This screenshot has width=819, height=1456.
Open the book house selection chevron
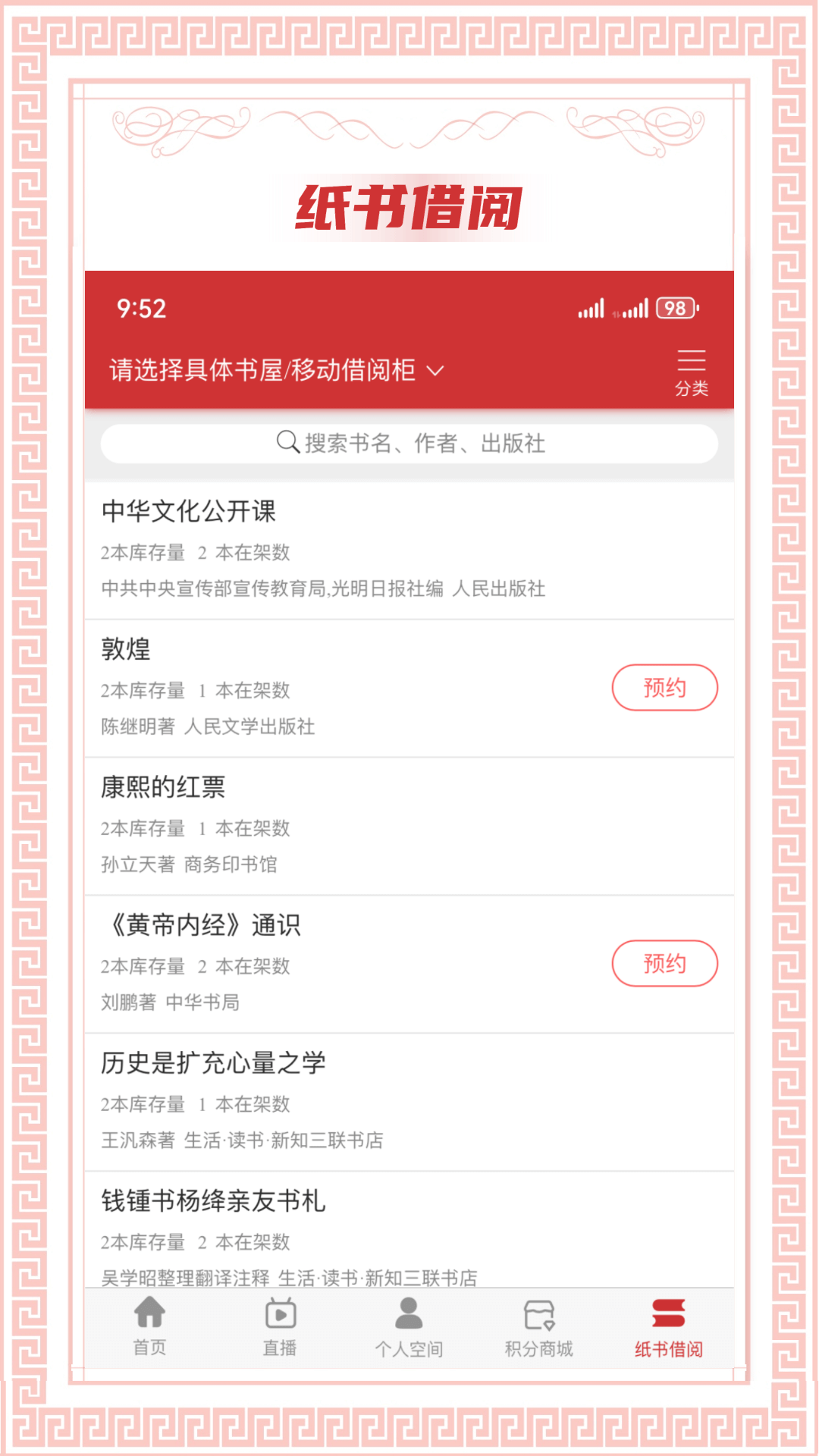tap(435, 372)
